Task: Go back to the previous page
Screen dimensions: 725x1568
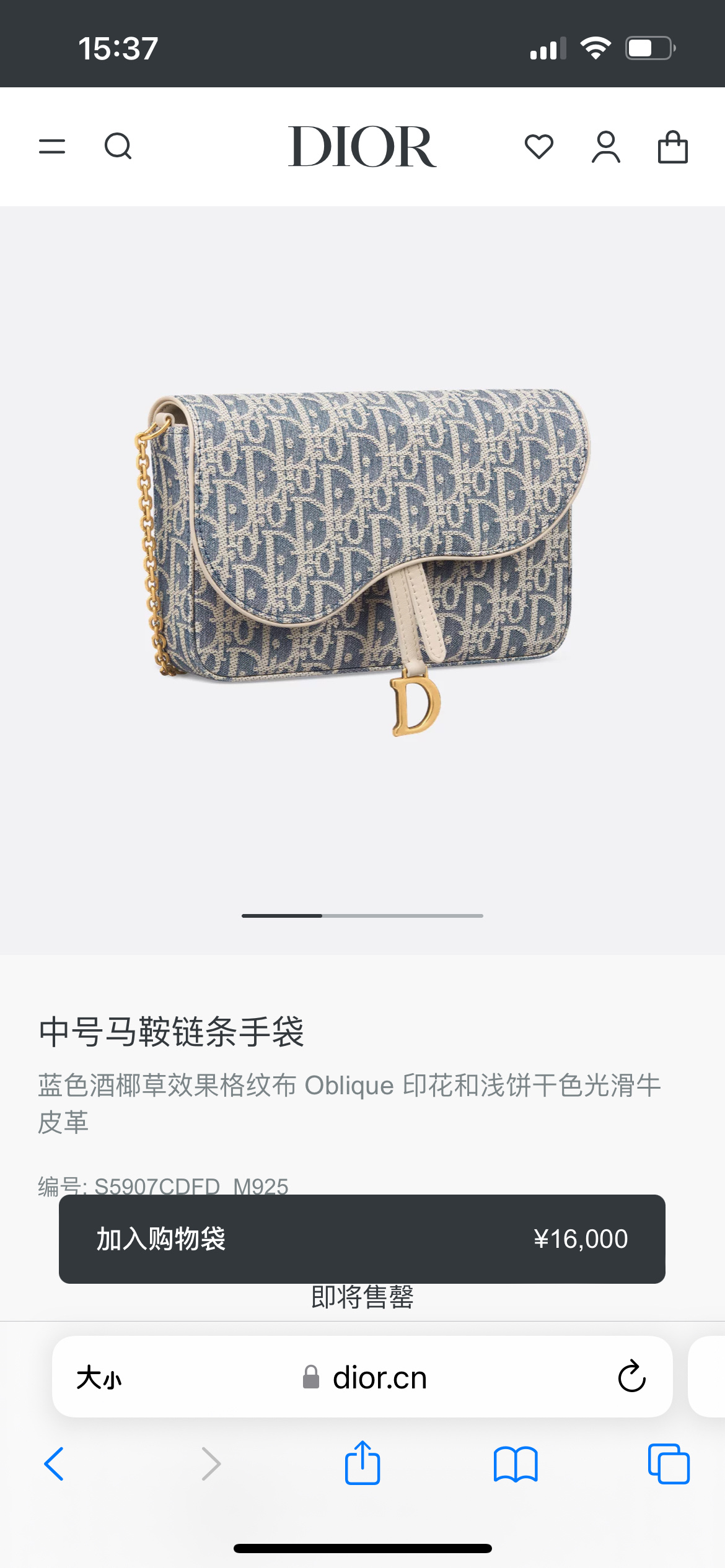Action: 54,1464
